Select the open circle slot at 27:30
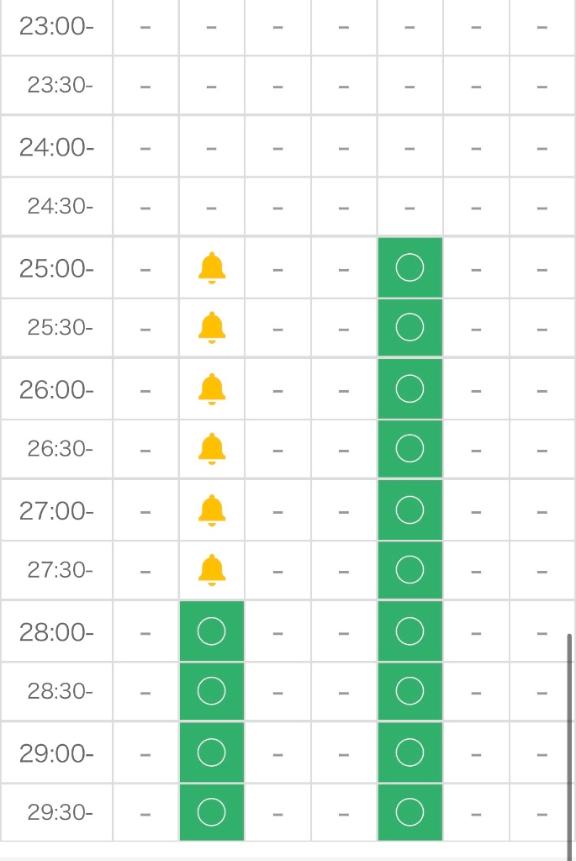The width and height of the screenshot is (576, 861). [410, 570]
